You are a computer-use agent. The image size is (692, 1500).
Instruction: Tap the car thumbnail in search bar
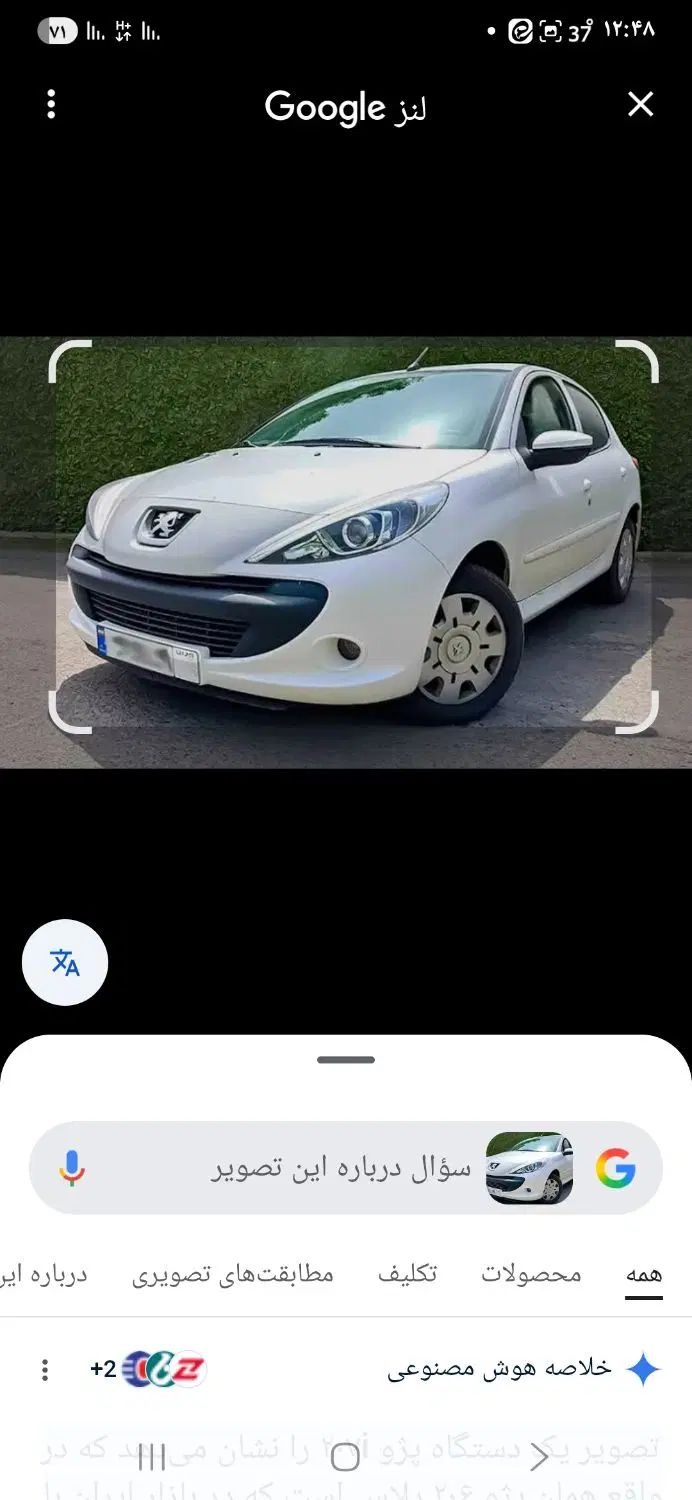tap(529, 1168)
